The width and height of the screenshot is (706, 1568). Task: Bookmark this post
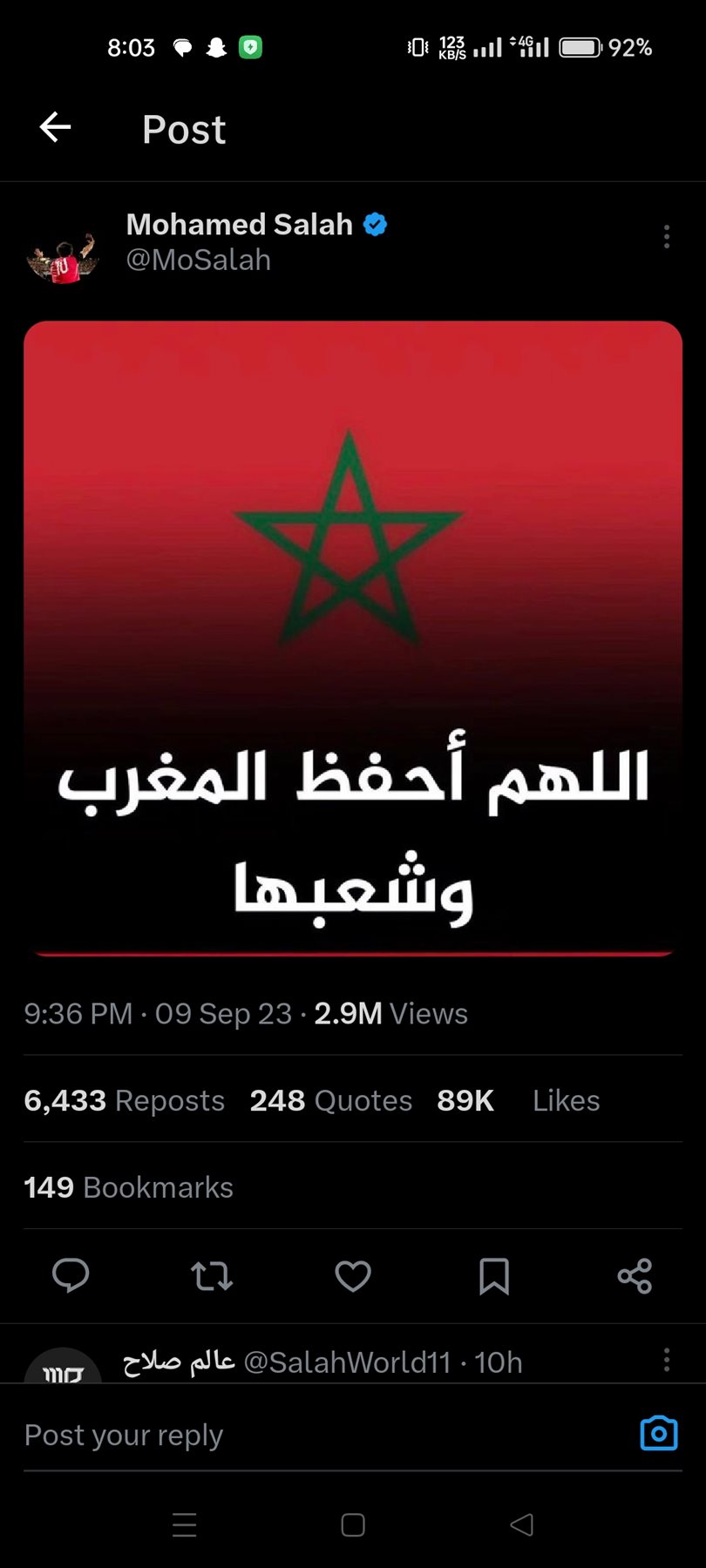click(x=494, y=1275)
